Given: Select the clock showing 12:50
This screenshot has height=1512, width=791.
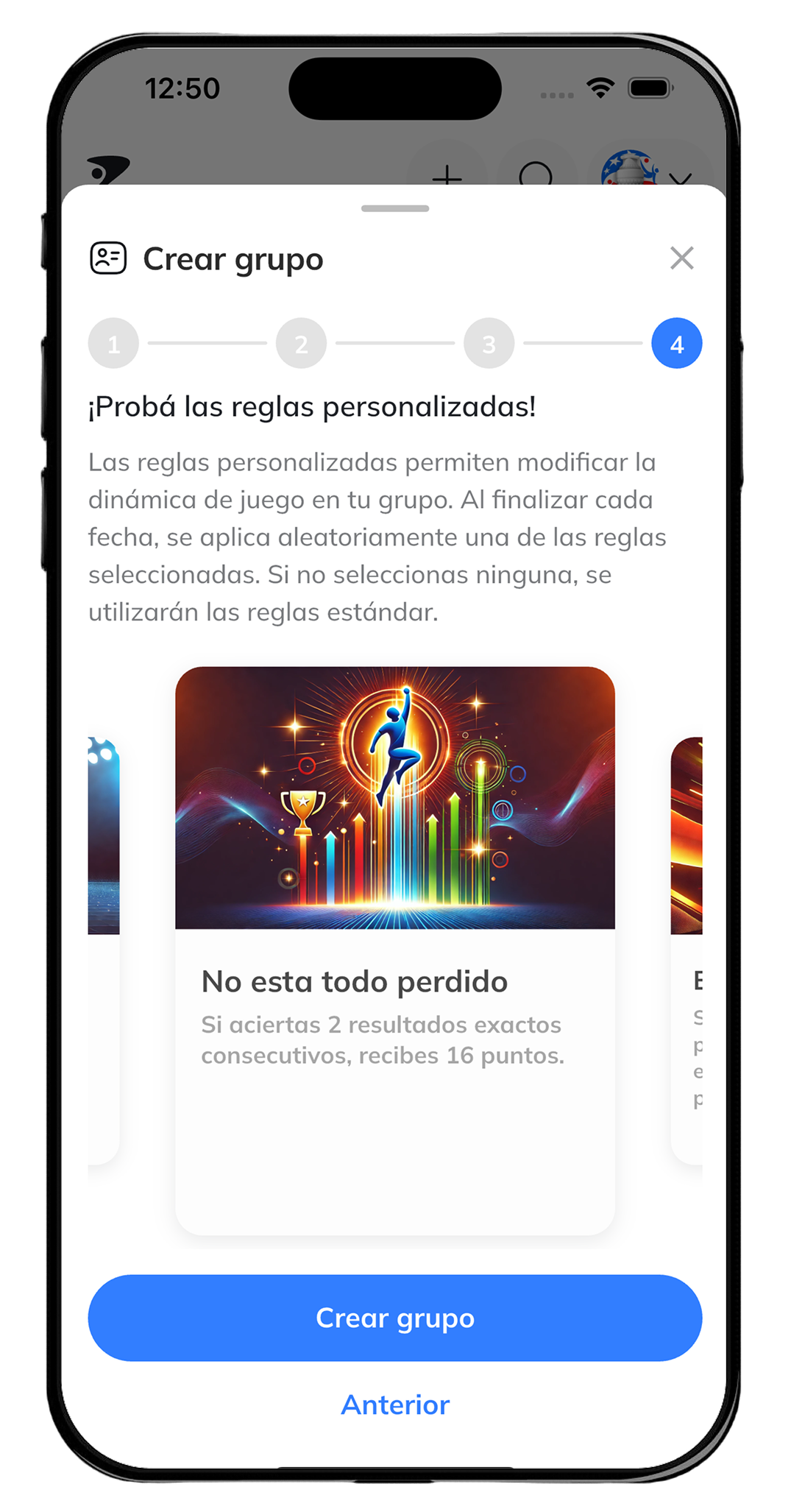Looking at the screenshot, I should 184,87.
